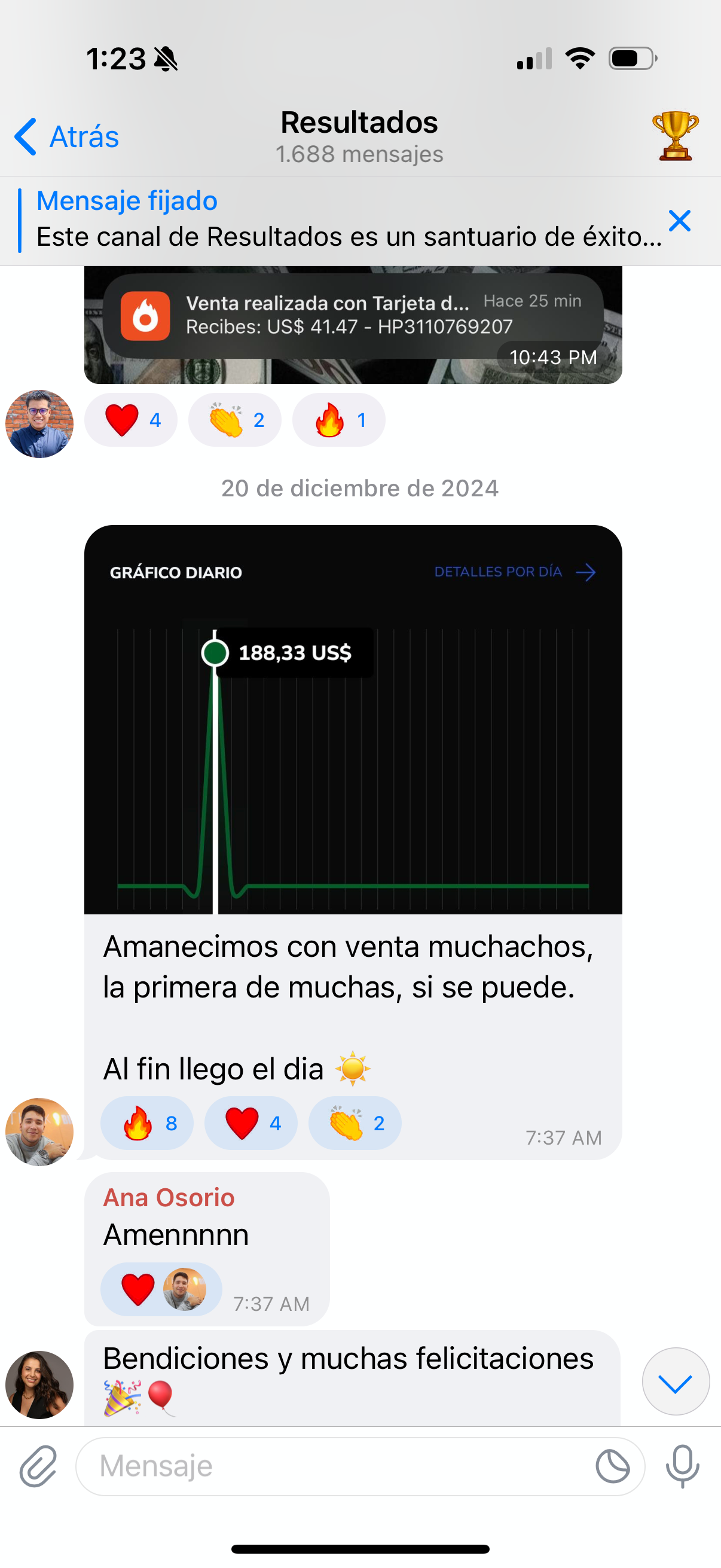Tap the Hotmart flame icon on sale notification
This screenshot has width=721, height=1568.
[x=146, y=316]
